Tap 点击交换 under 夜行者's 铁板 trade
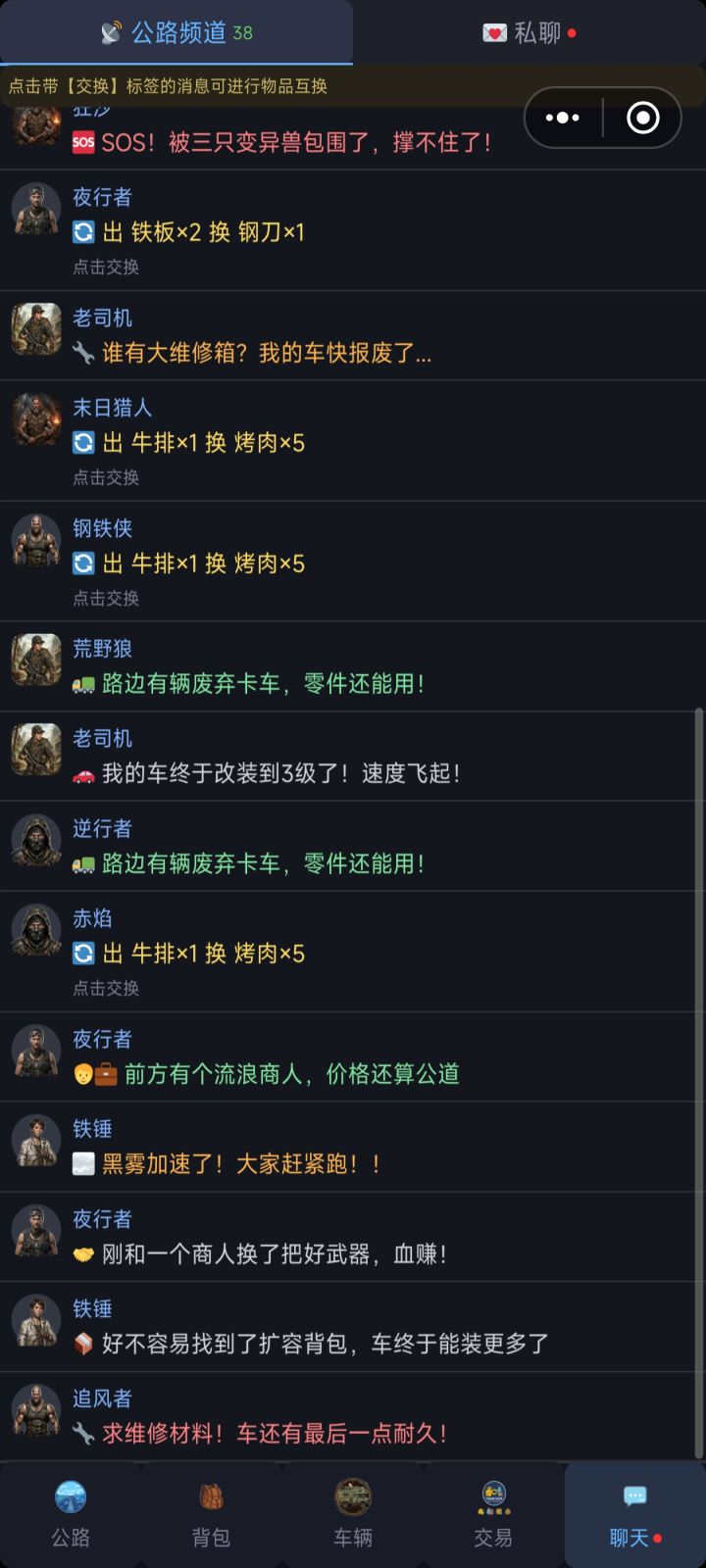The width and height of the screenshot is (706, 1568). click(x=105, y=267)
